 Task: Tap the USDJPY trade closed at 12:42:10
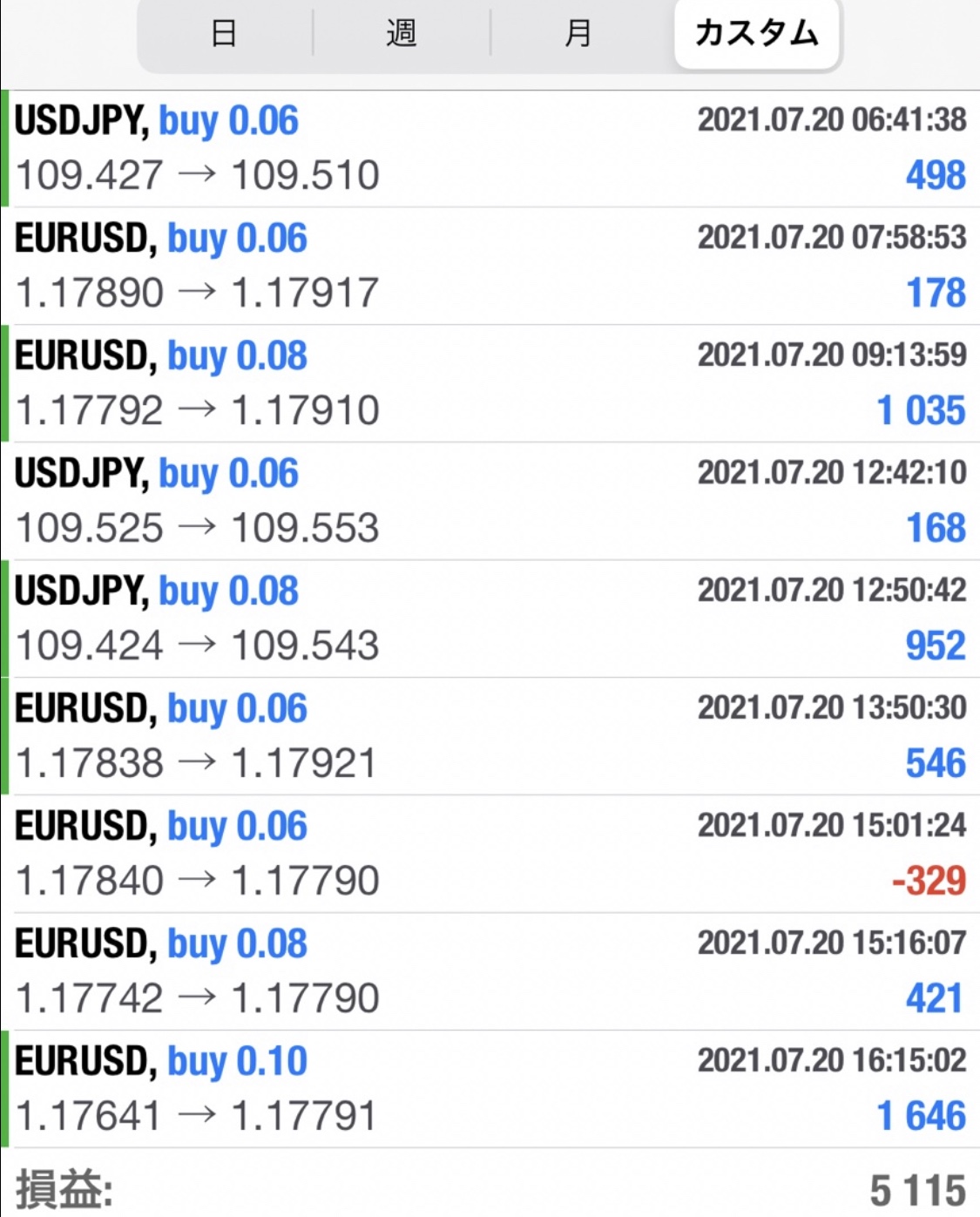(490, 501)
